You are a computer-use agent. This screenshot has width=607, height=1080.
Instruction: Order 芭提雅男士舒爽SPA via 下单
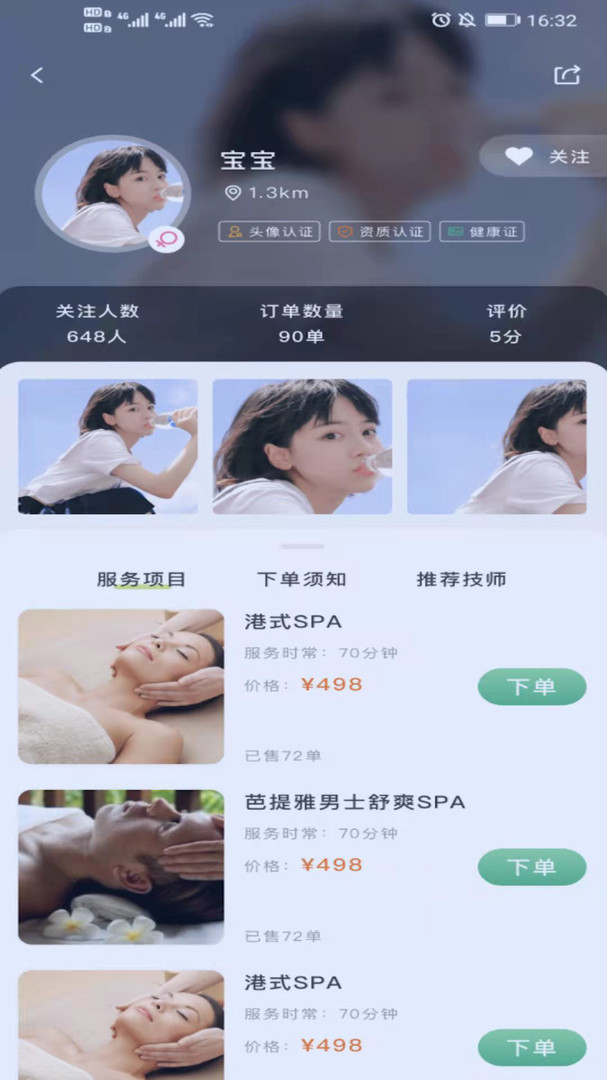[531, 867]
